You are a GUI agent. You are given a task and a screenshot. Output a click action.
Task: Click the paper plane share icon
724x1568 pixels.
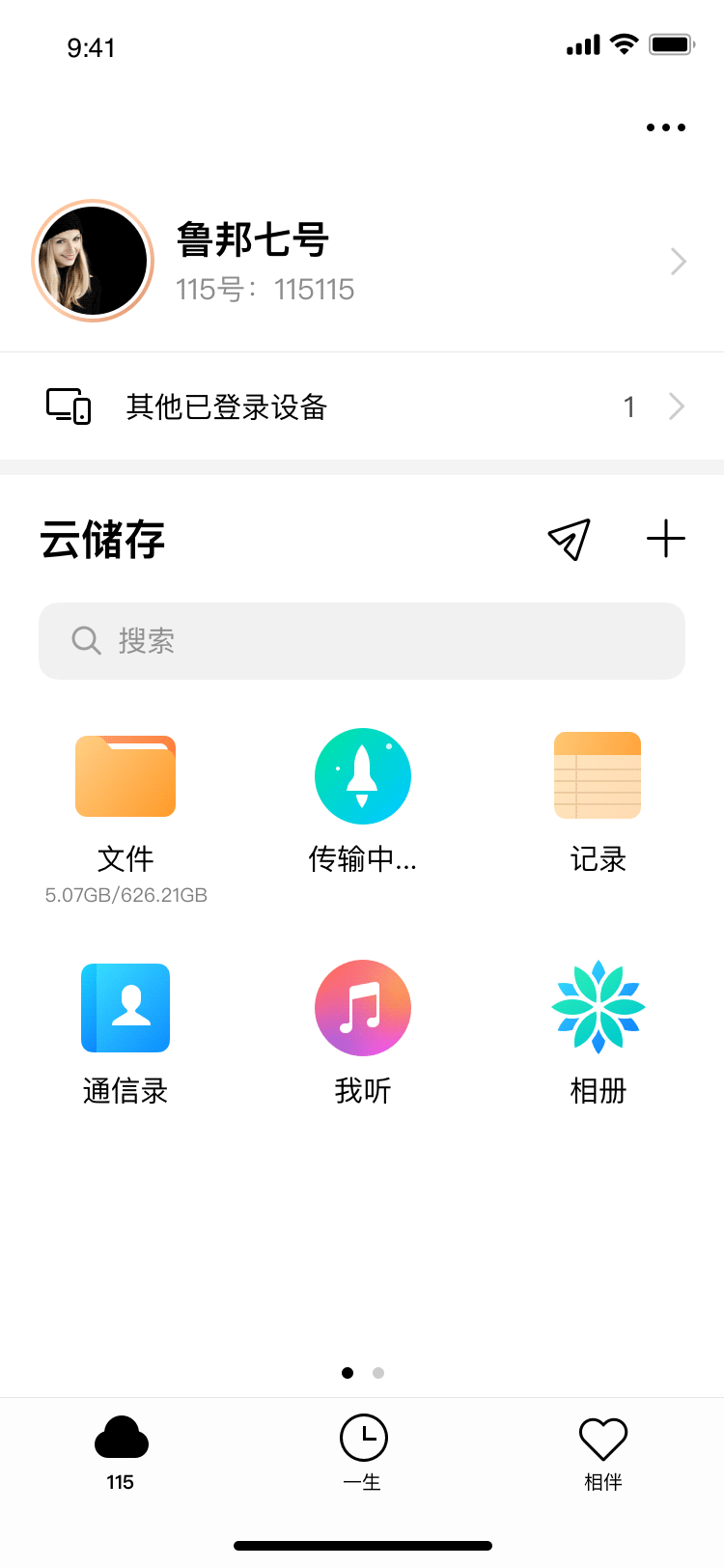point(569,540)
